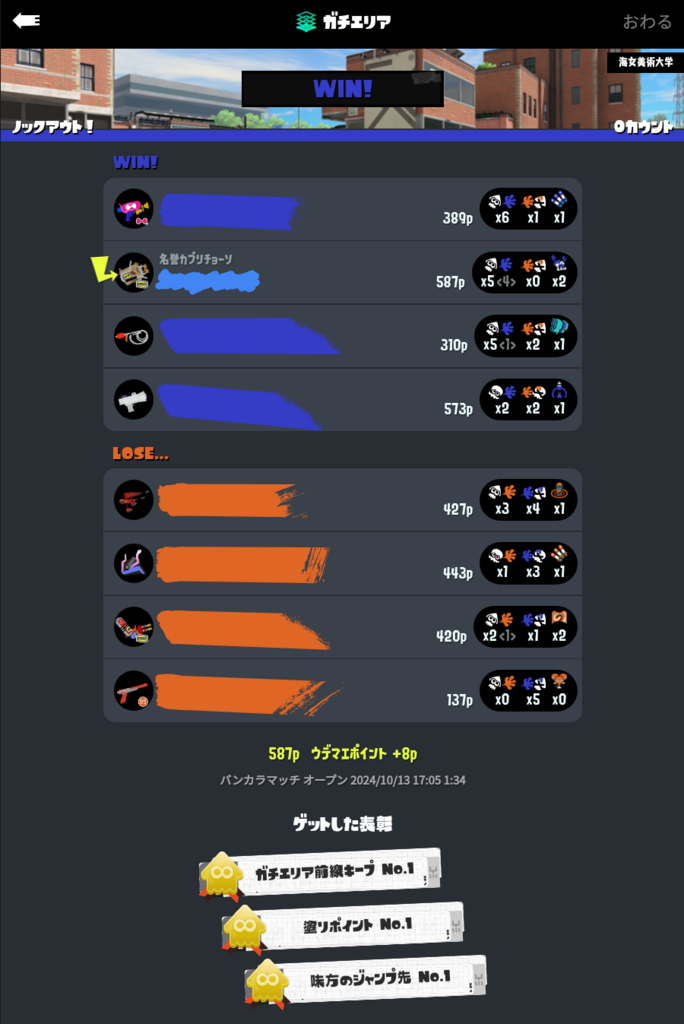Go back with the arrow icon
This screenshot has width=684, height=1024.
(x=27, y=21)
